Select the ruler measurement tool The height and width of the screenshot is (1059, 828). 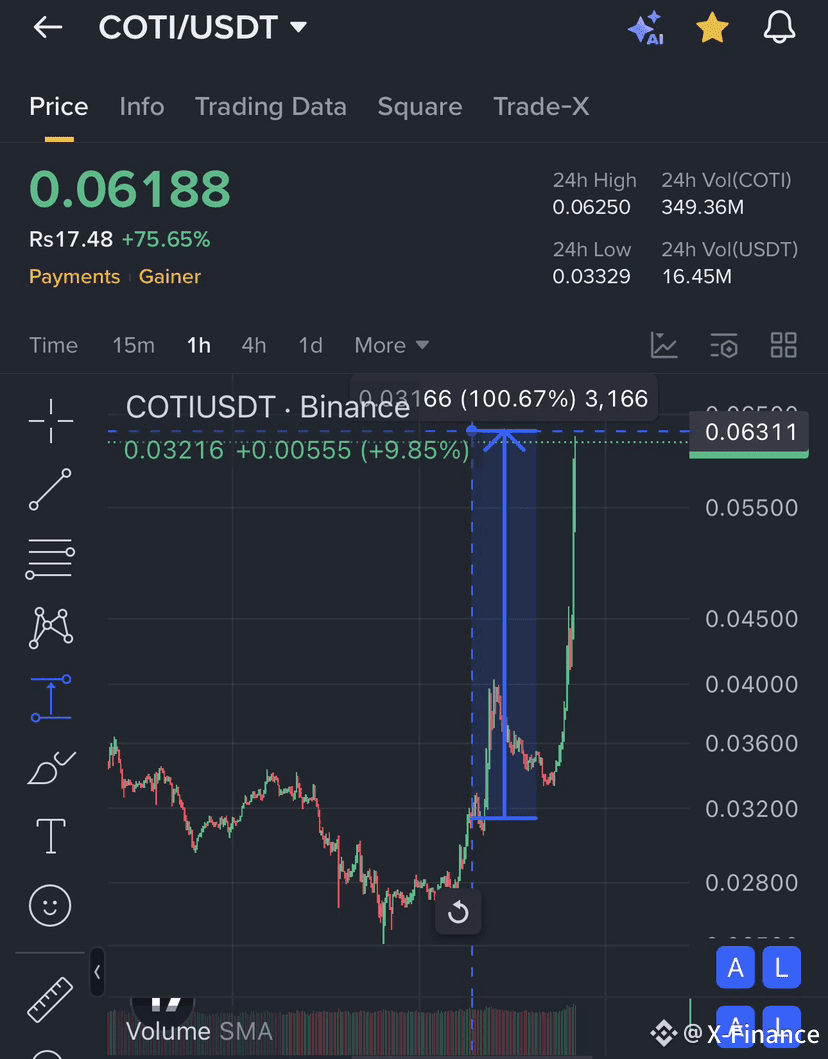click(49, 998)
